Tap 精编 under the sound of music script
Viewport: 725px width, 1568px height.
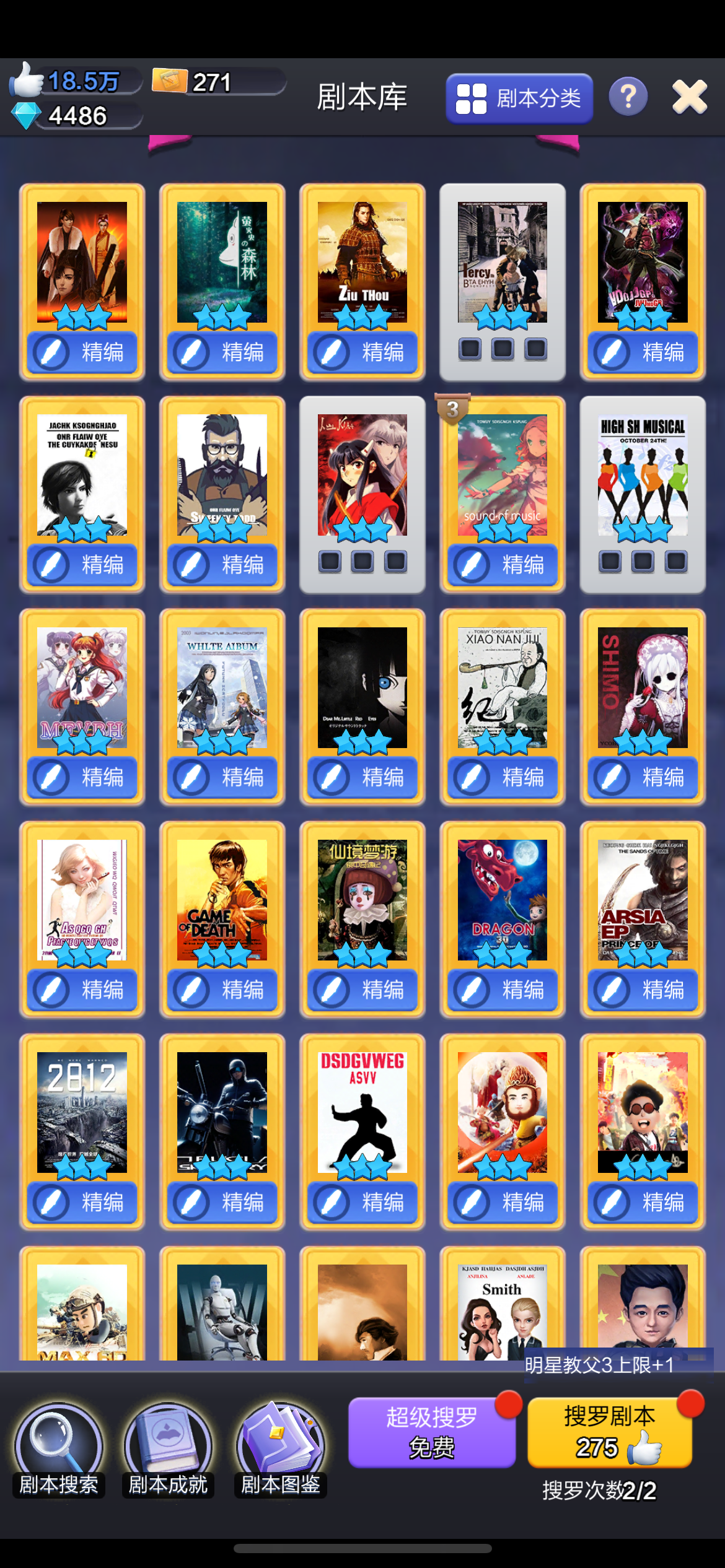(503, 565)
